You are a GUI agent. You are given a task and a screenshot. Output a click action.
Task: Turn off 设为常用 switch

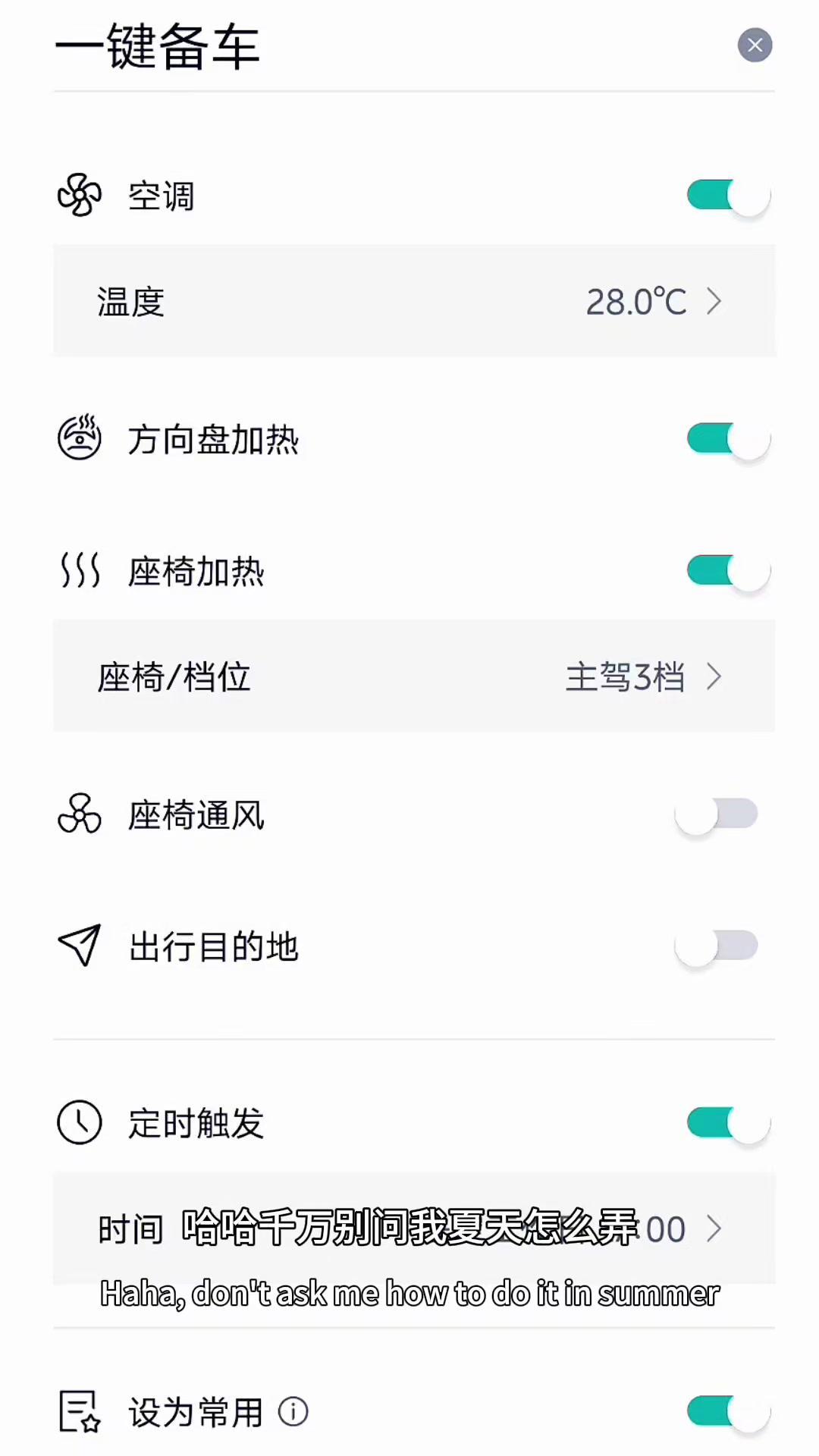point(729,1412)
